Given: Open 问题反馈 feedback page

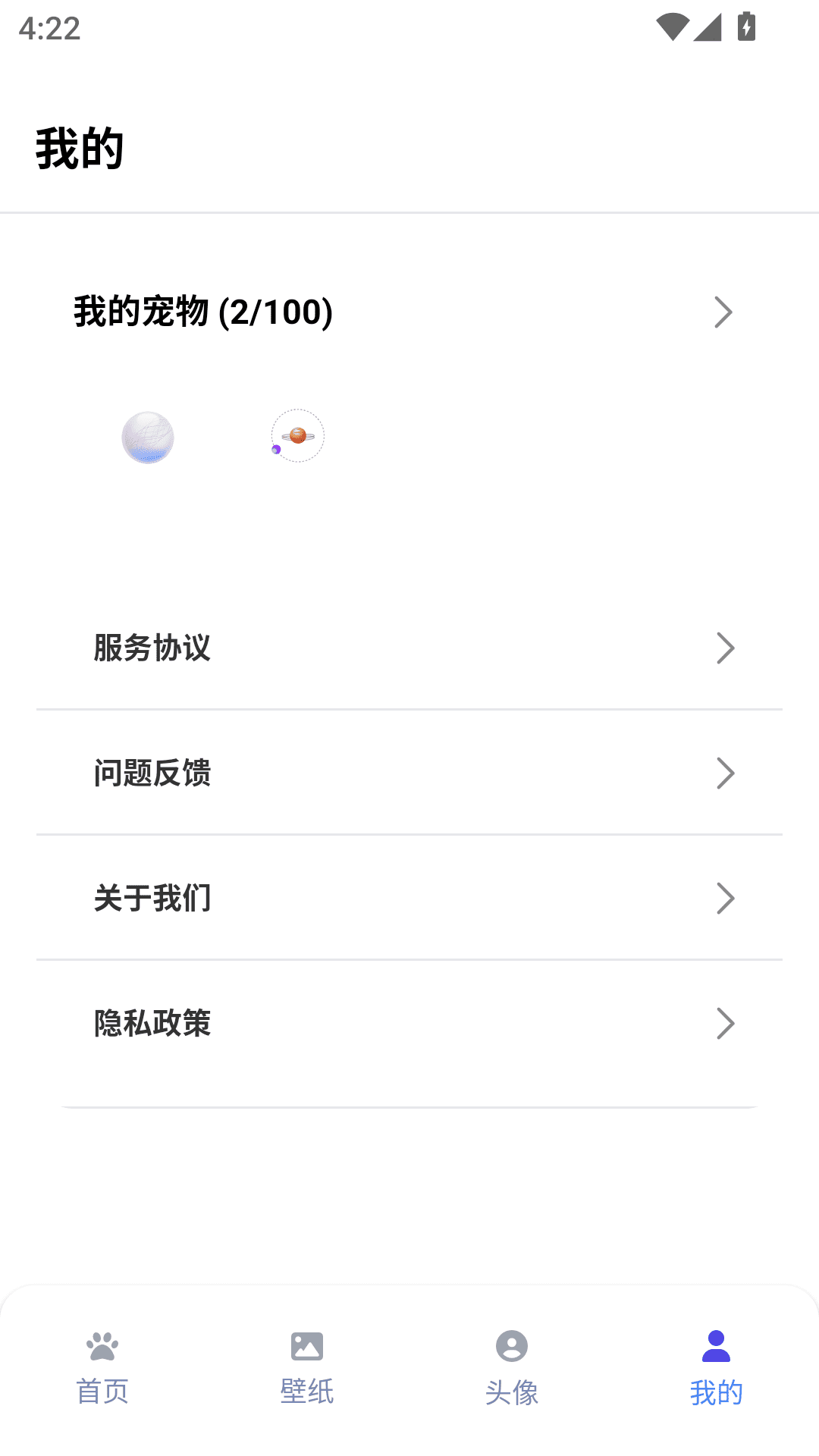Looking at the screenshot, I should coord(152,774).
